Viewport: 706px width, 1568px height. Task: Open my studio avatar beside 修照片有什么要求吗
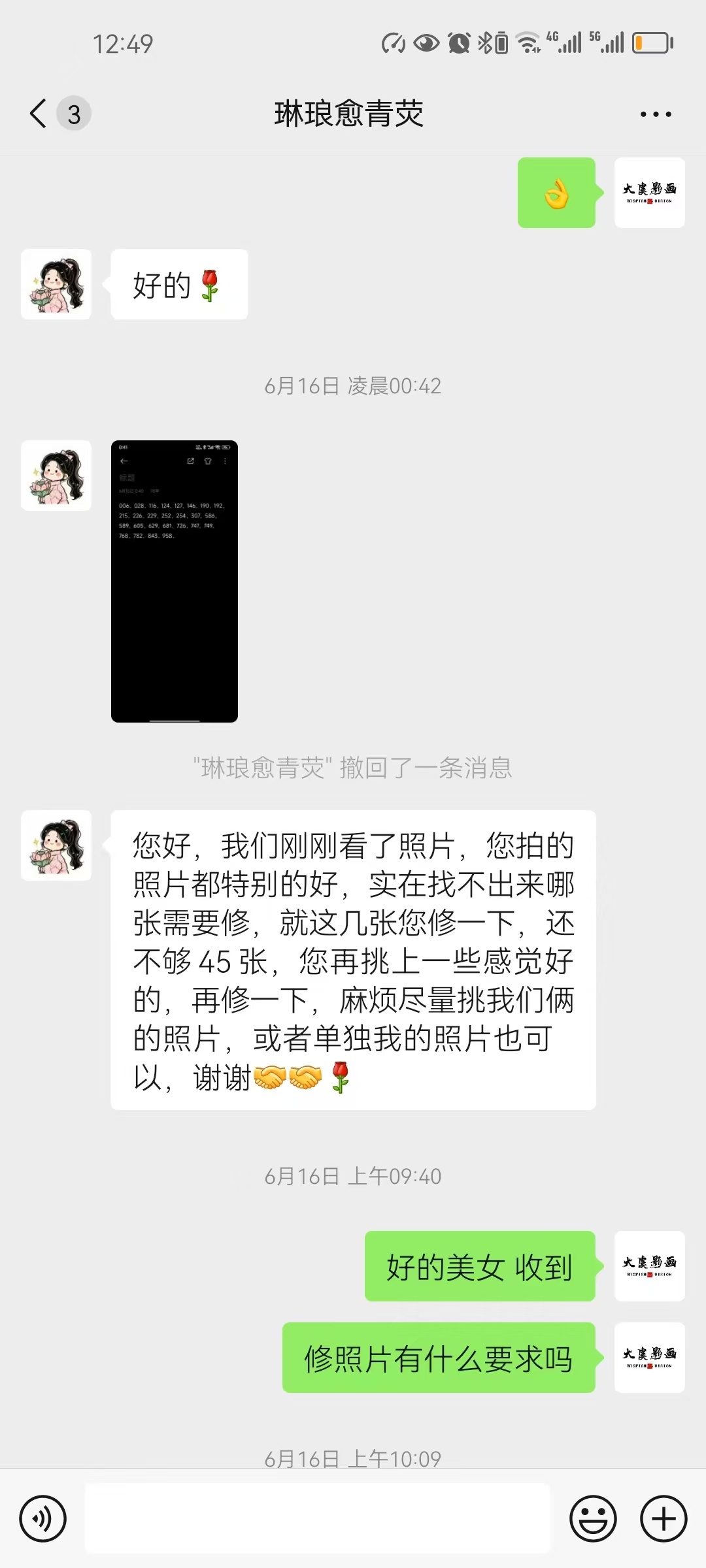point(650,1358)
